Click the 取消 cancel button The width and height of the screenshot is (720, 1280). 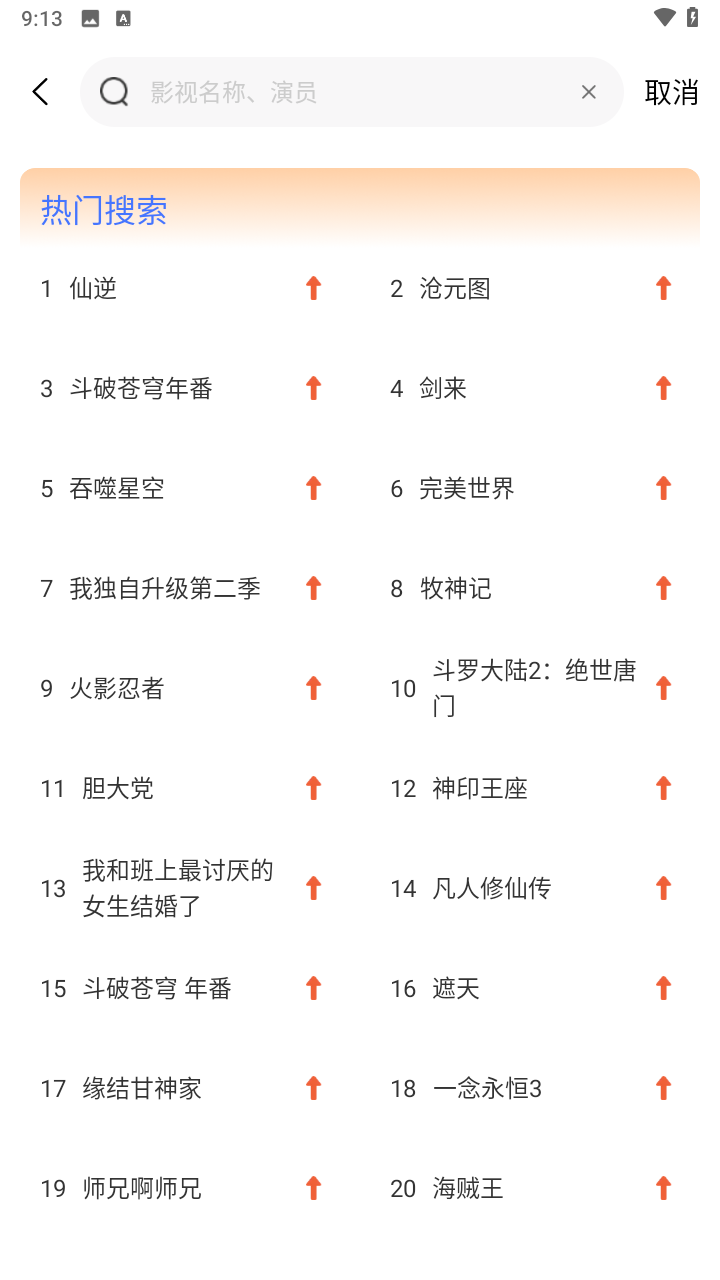tap(669, 91)
